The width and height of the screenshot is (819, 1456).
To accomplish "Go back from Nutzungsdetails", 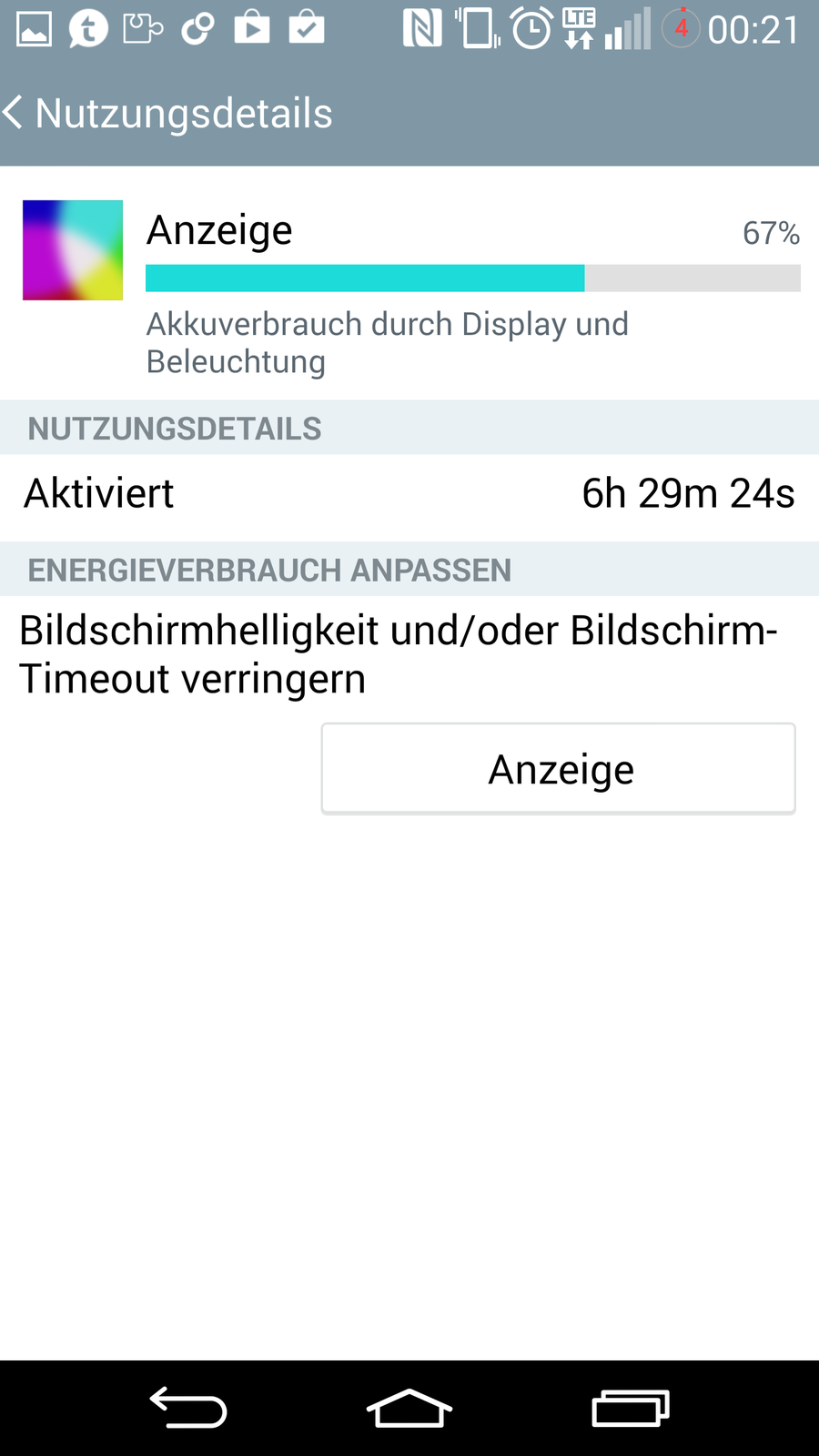I will tap(15, 114).
